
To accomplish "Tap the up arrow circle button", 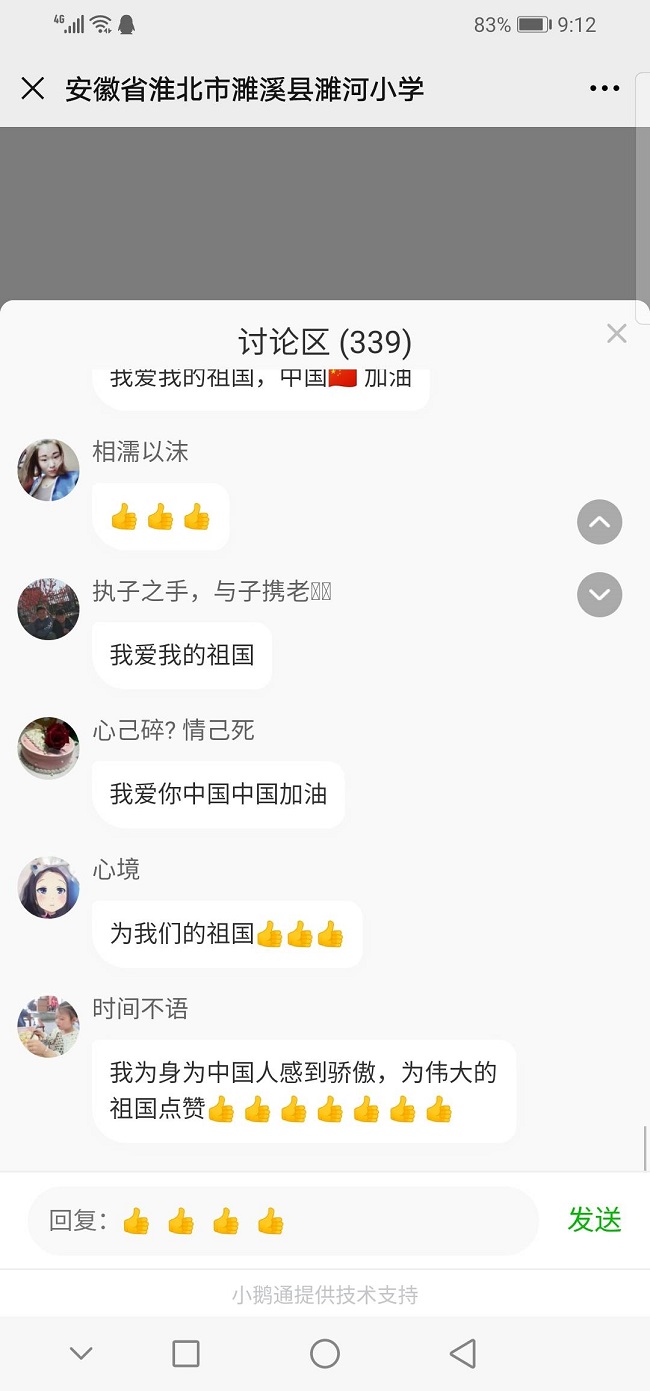I will pyautogui.click(x=599, y=522).
